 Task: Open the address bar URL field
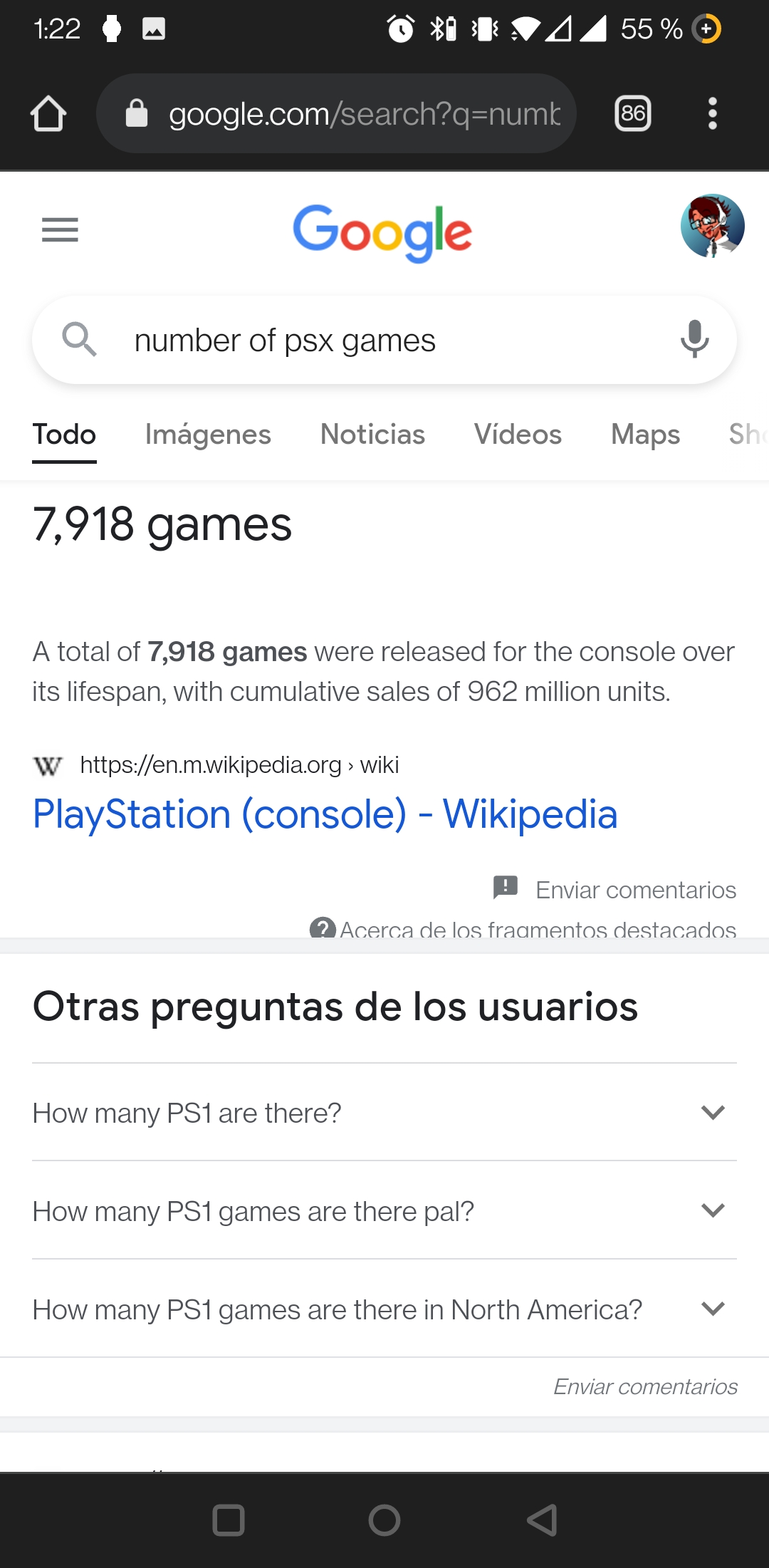(336, 113)
